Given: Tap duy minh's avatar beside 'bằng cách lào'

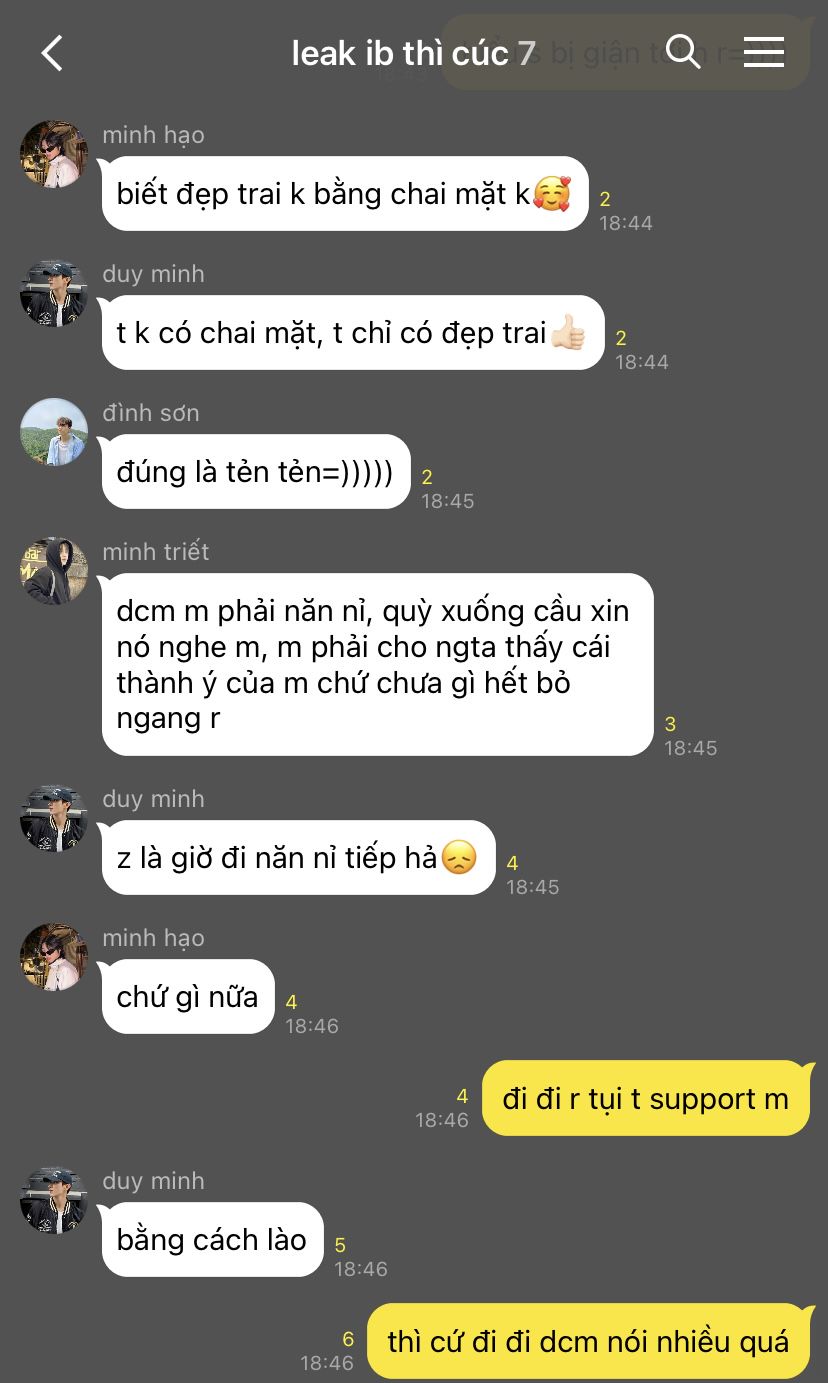Looking at the screenshot, I should 54,1200.
